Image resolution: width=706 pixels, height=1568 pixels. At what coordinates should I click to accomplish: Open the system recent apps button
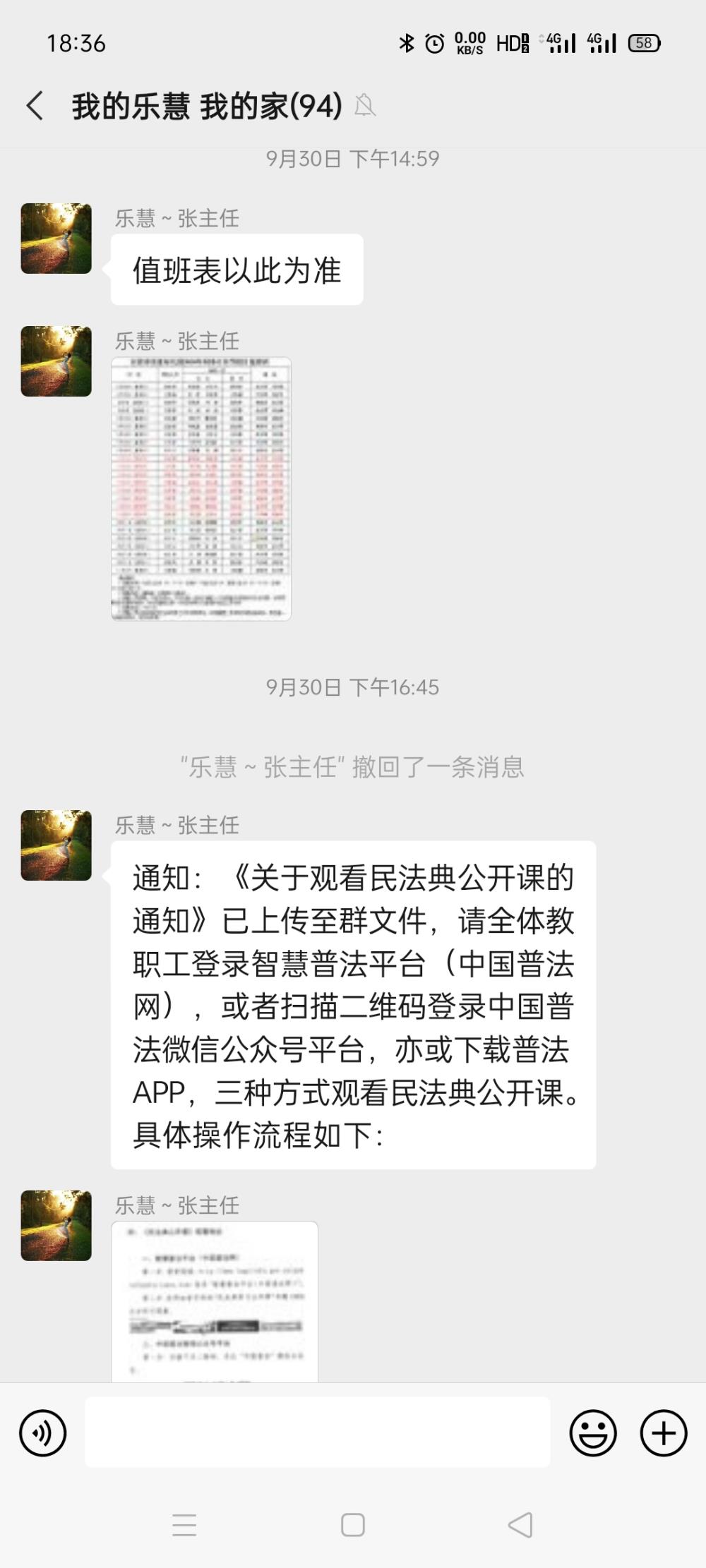pyautogui.click(x=184, y=1525)
